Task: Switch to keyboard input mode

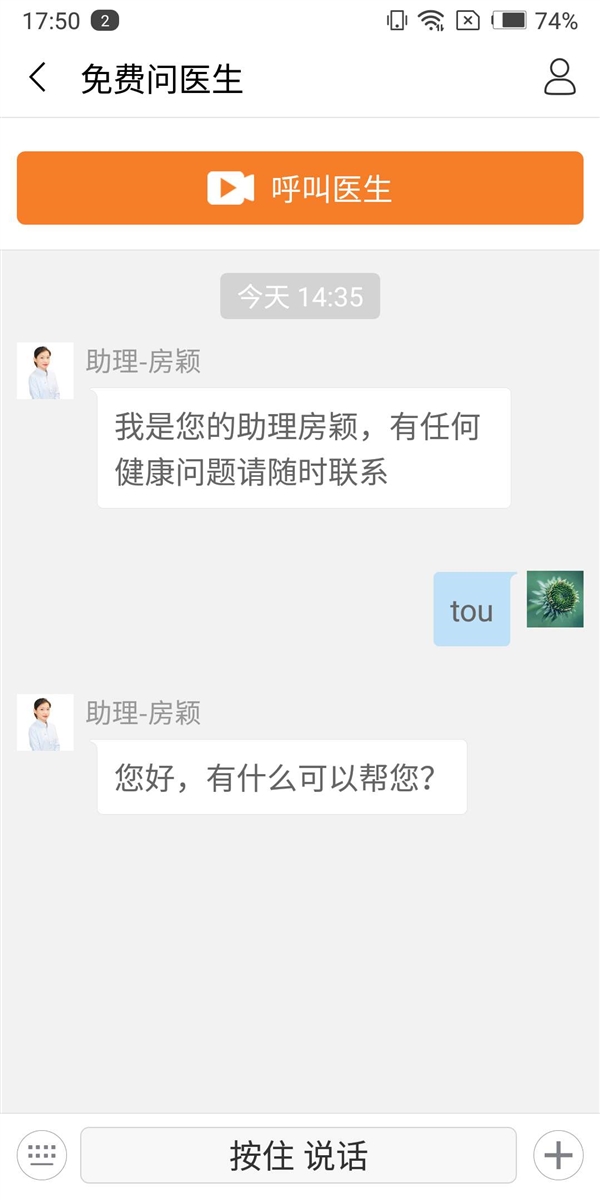Action: 41,1156
